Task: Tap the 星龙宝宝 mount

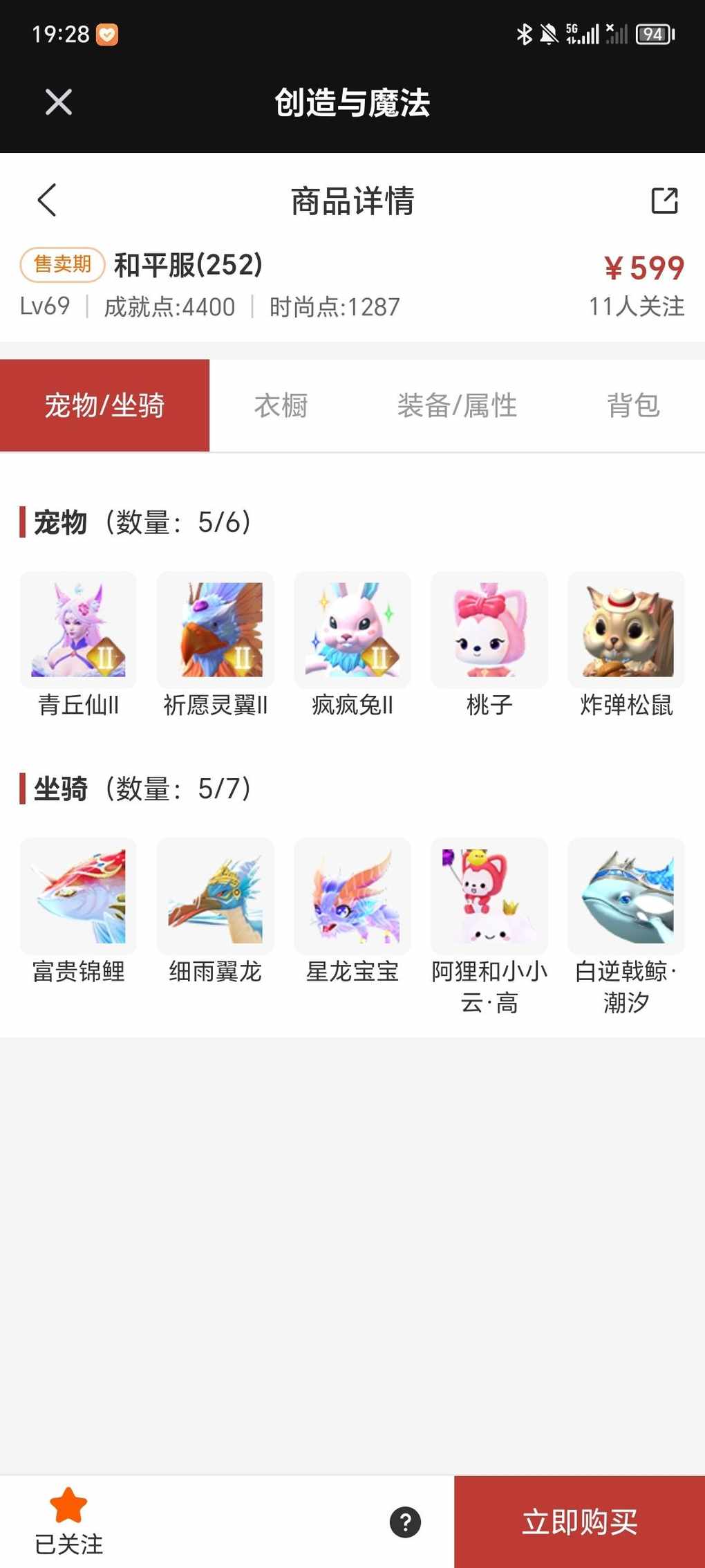Action: click(x=352, y=896)
